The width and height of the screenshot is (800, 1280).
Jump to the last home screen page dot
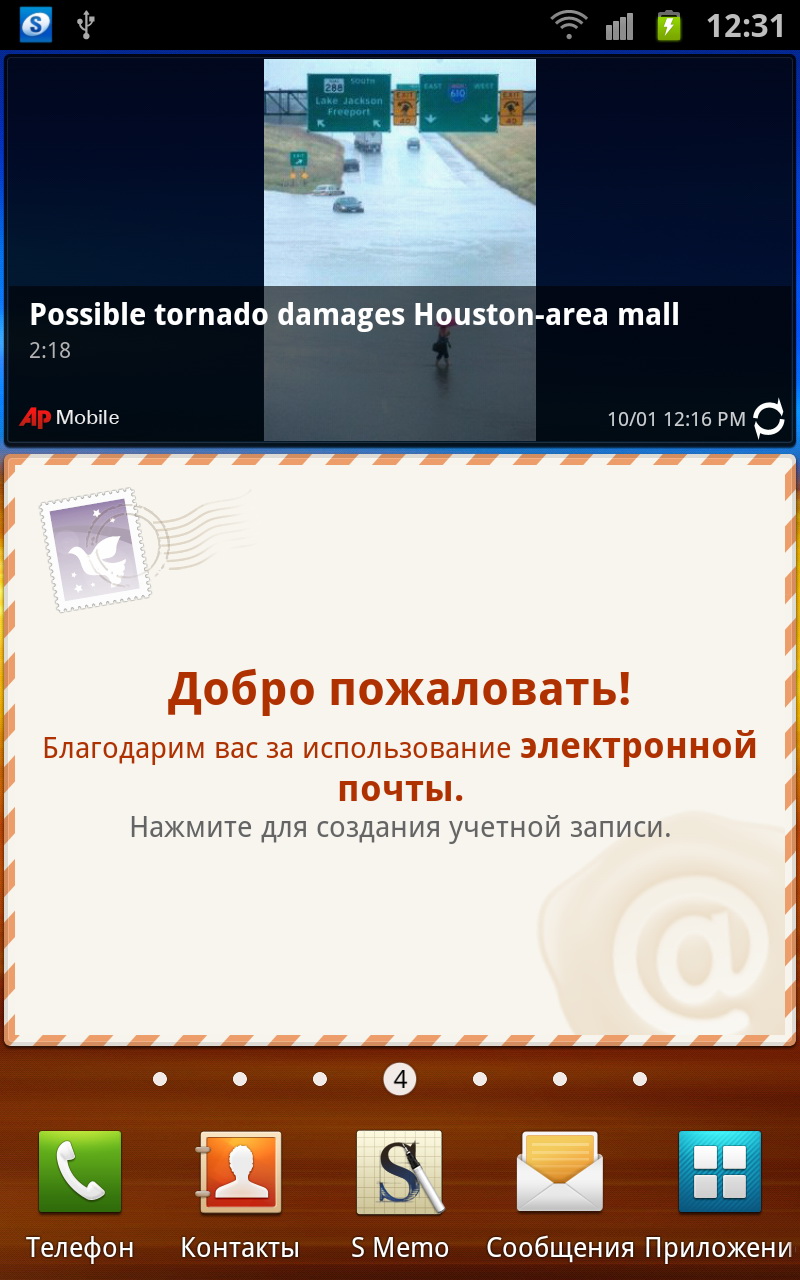pos(640,1079)
